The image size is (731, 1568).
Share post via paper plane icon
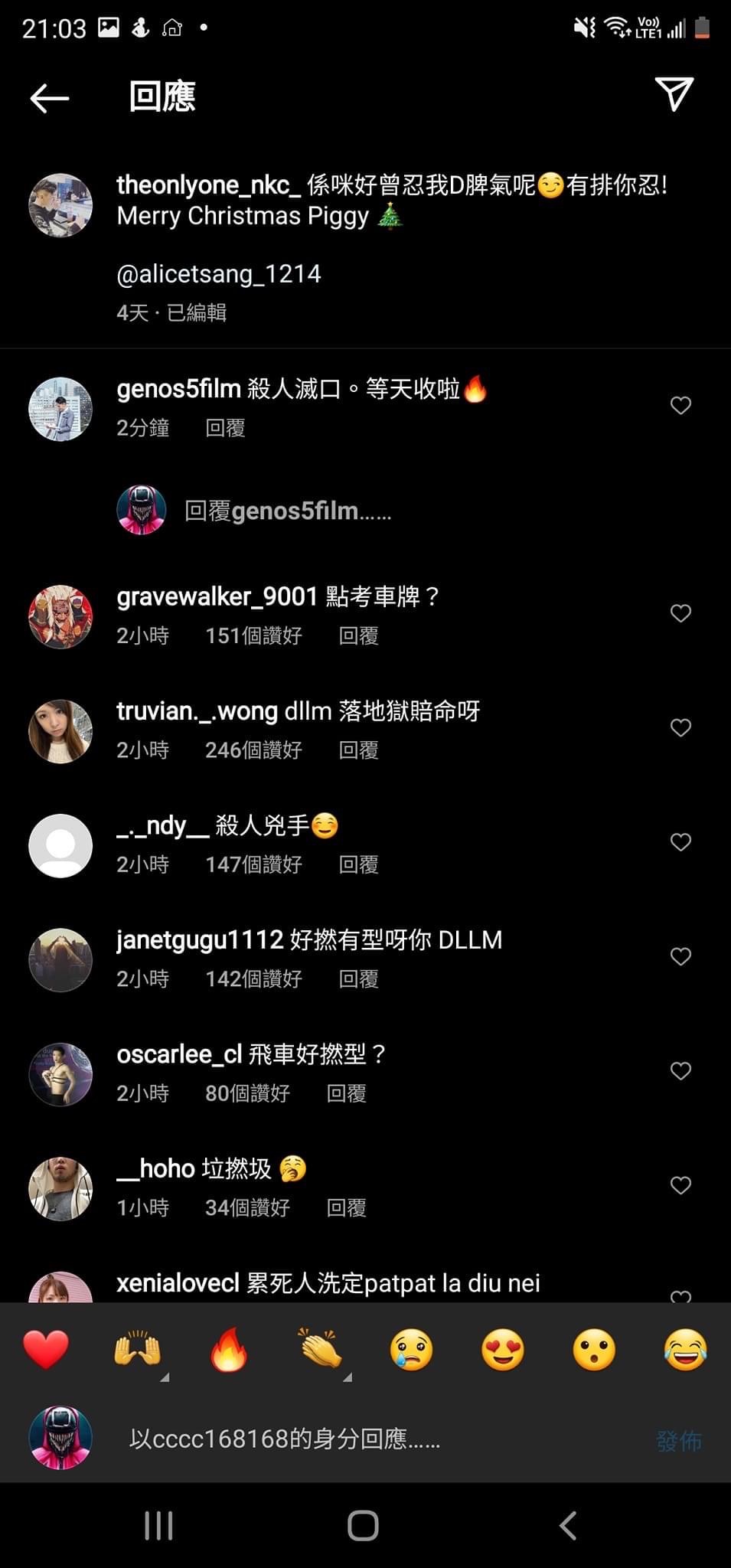674,95
